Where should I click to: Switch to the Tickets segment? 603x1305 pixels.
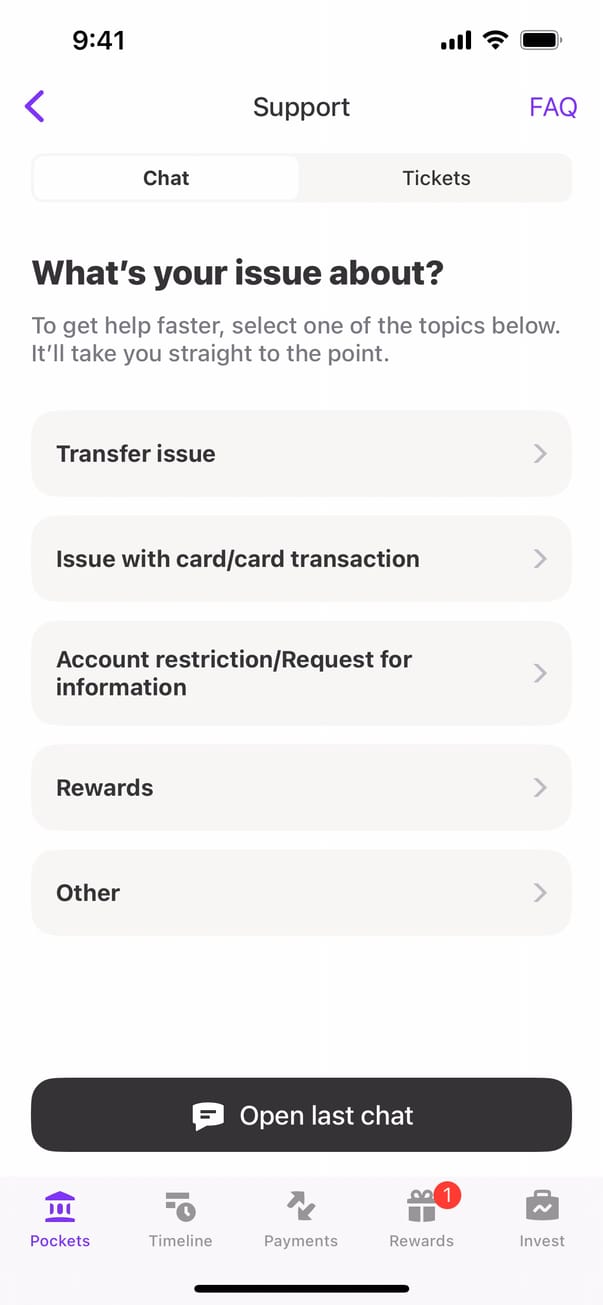coord(436,178)
